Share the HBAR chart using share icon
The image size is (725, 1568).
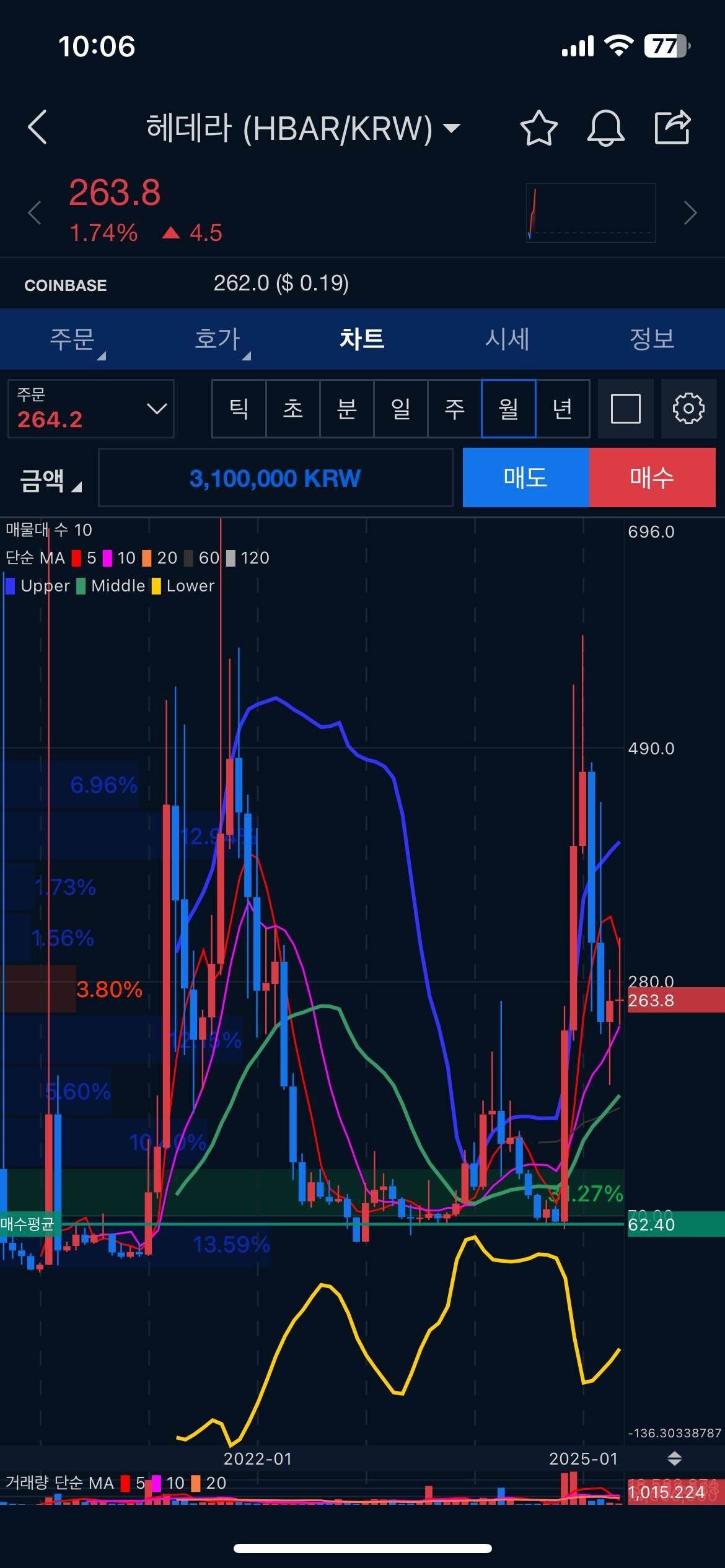click(x=673, y=128)
